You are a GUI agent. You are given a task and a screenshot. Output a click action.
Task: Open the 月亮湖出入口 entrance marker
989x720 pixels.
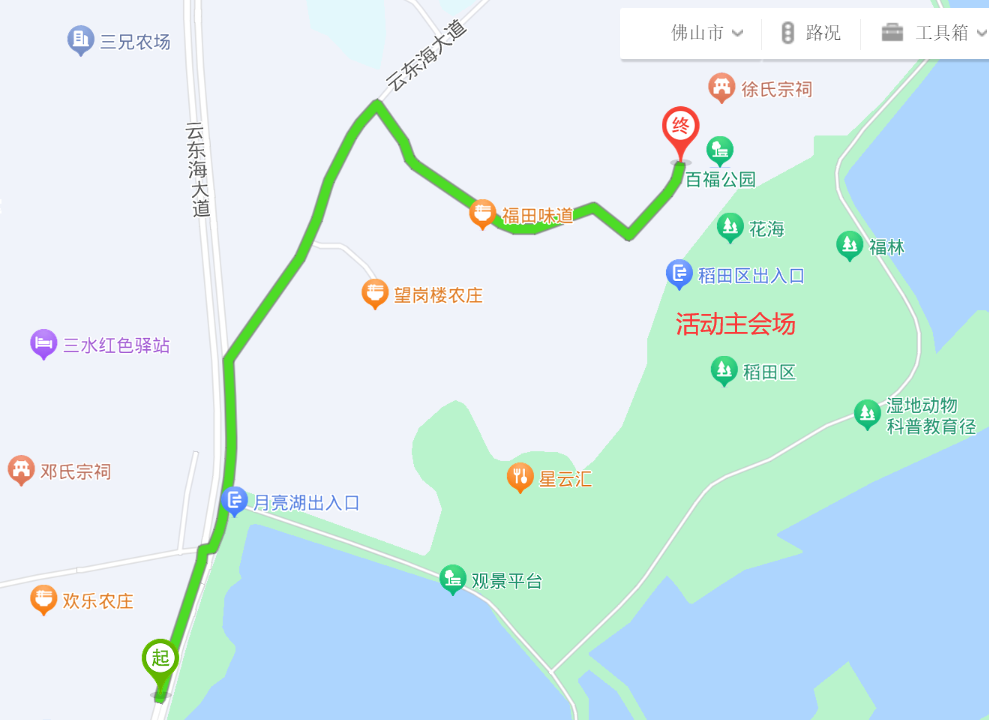[235, 500]
